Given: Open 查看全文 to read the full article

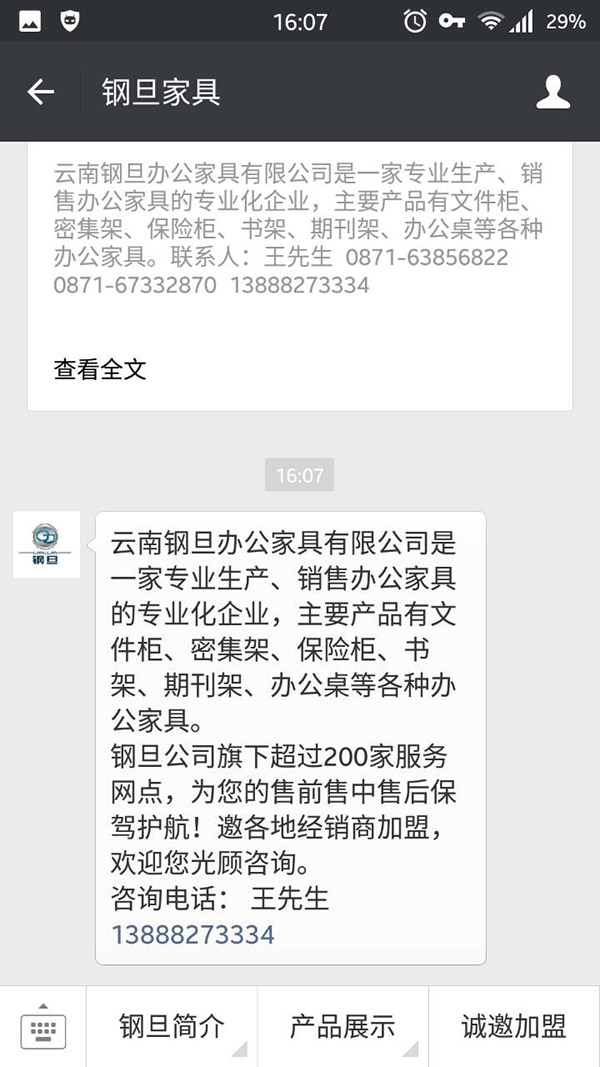Looking at the screenshot, I should point(100,369).
